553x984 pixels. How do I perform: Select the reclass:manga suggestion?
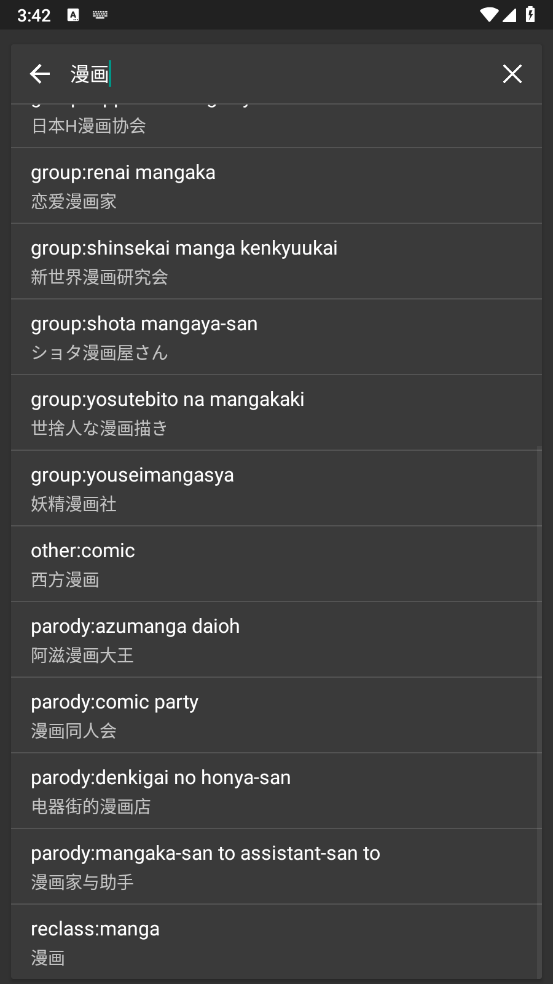pos(276,942)
